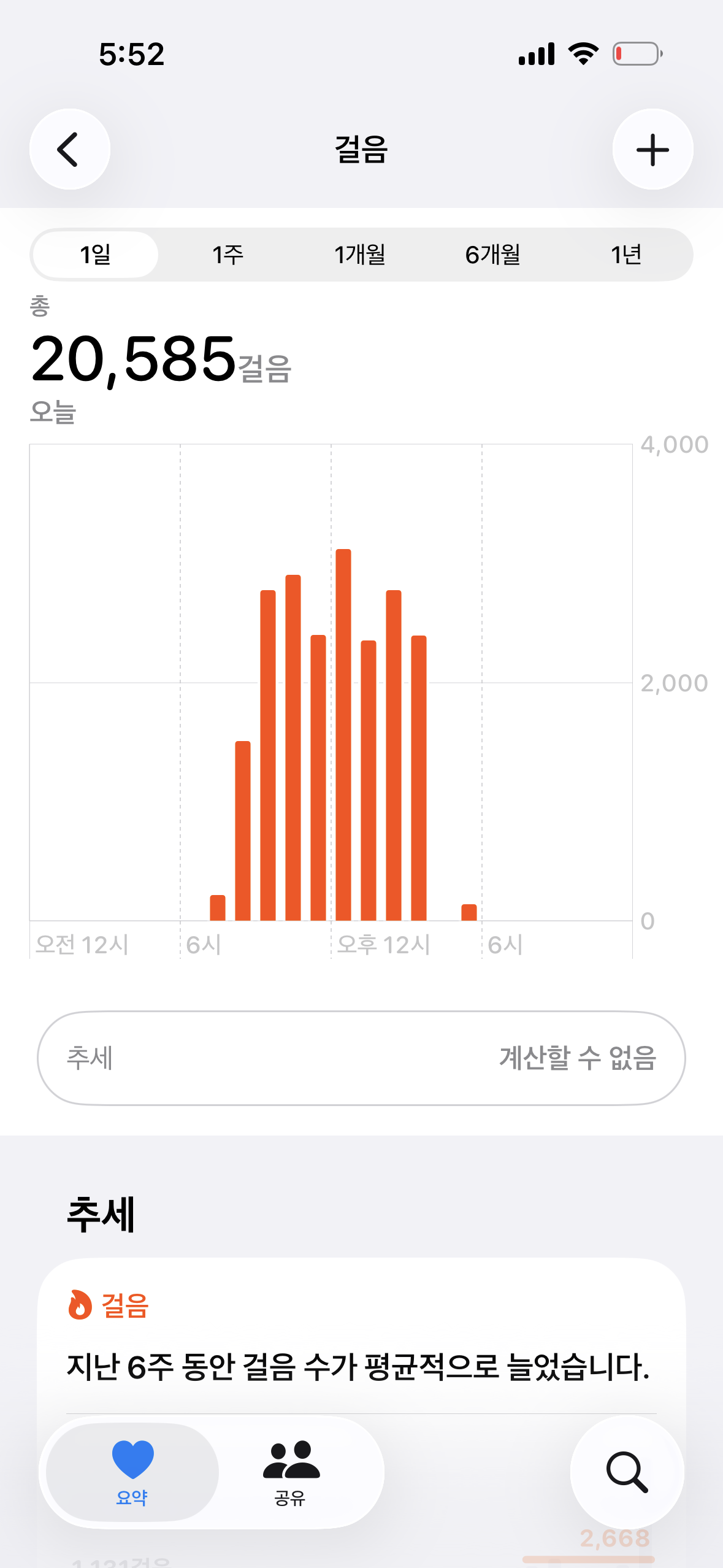Show the 1개월 chart
This screenshot has height=1568, width=723.
pos(360,255)
